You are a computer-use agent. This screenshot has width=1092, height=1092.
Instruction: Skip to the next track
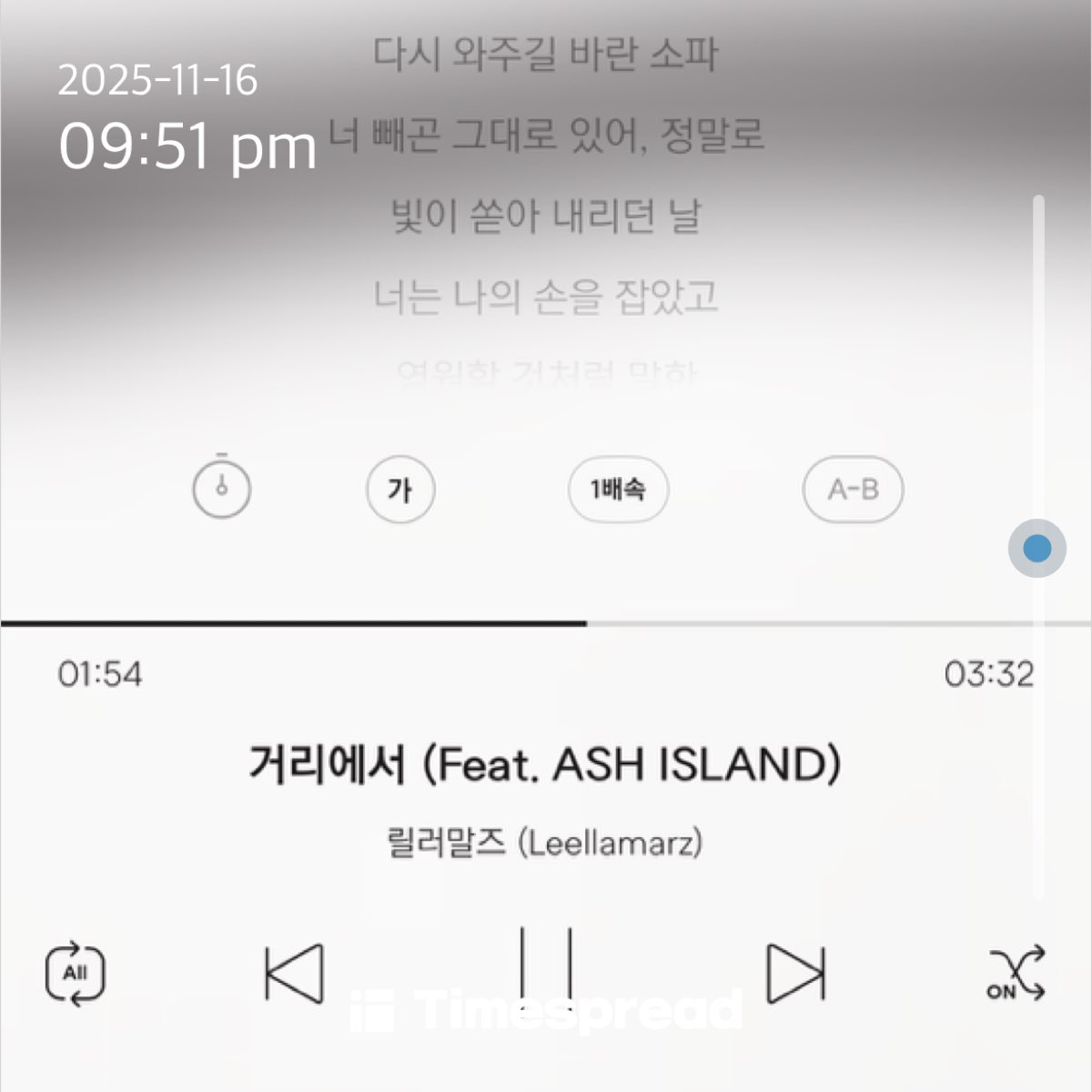(795, 974)
